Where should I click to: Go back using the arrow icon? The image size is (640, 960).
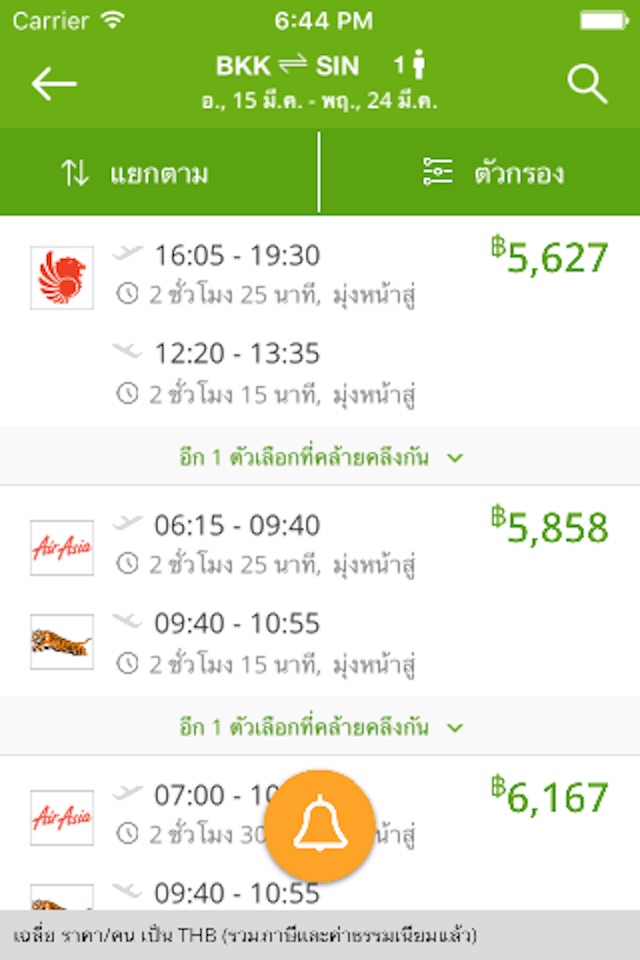coord(54,84)
